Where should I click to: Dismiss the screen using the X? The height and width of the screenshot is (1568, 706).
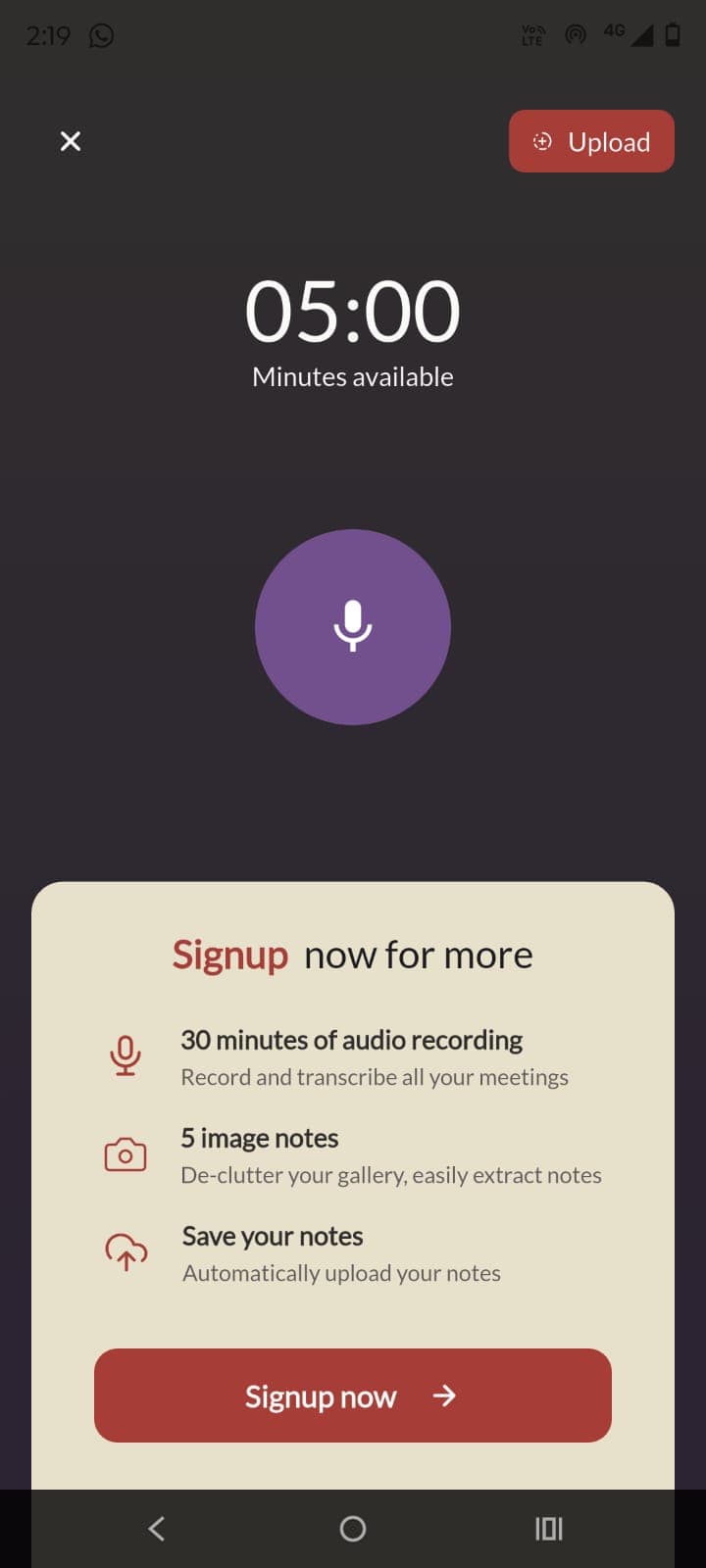[x=70, y=141]
